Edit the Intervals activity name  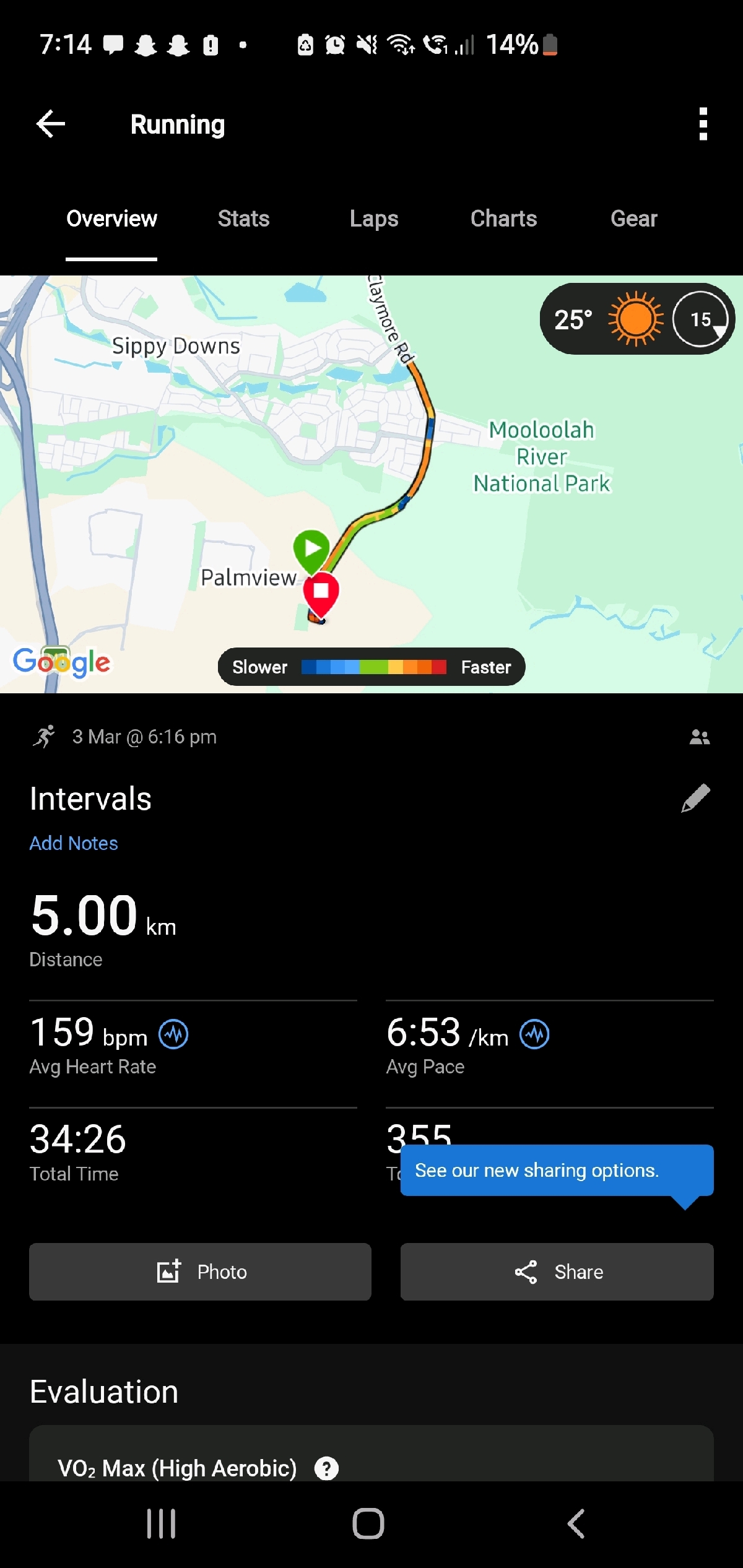click(x=695, y=798)
